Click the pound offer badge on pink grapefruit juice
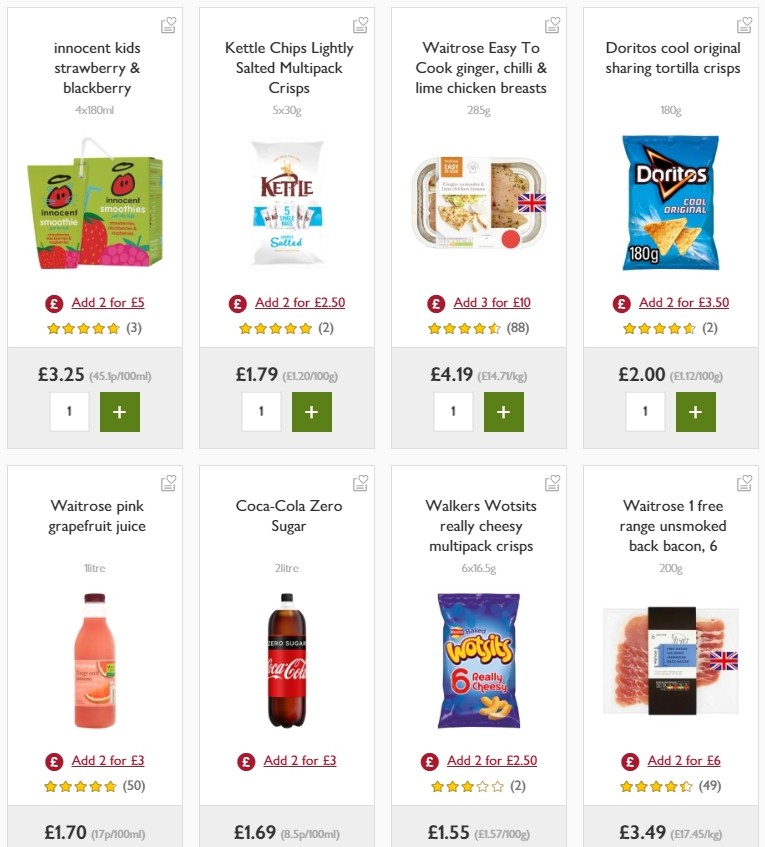Image resolution: width=765 pixels, height=847 pixels. (x=53, y=760)
